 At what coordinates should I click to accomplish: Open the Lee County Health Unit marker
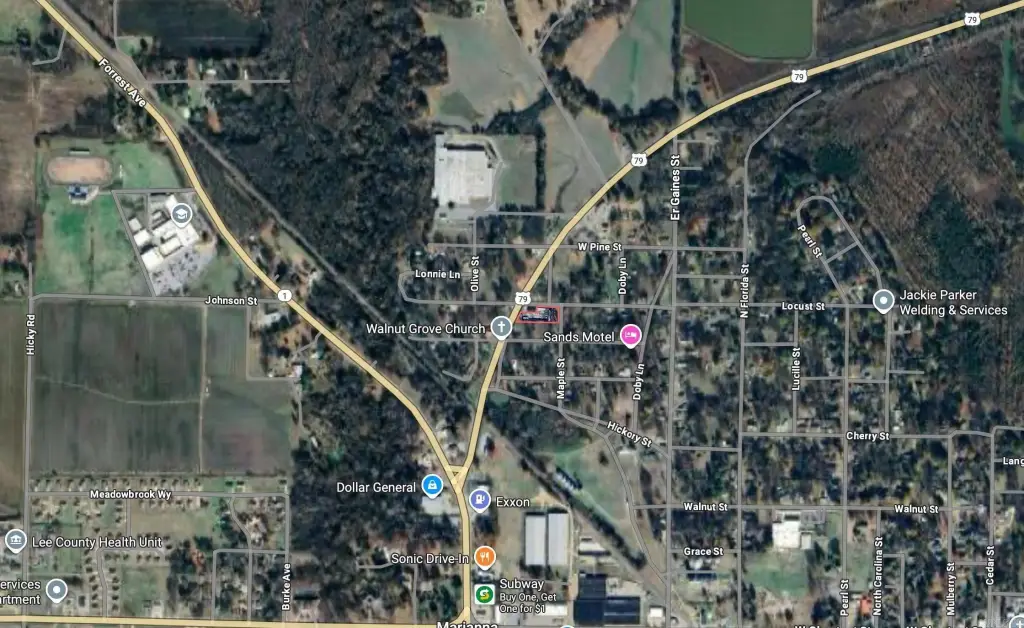pyautogui.click(x=15, y=541)
